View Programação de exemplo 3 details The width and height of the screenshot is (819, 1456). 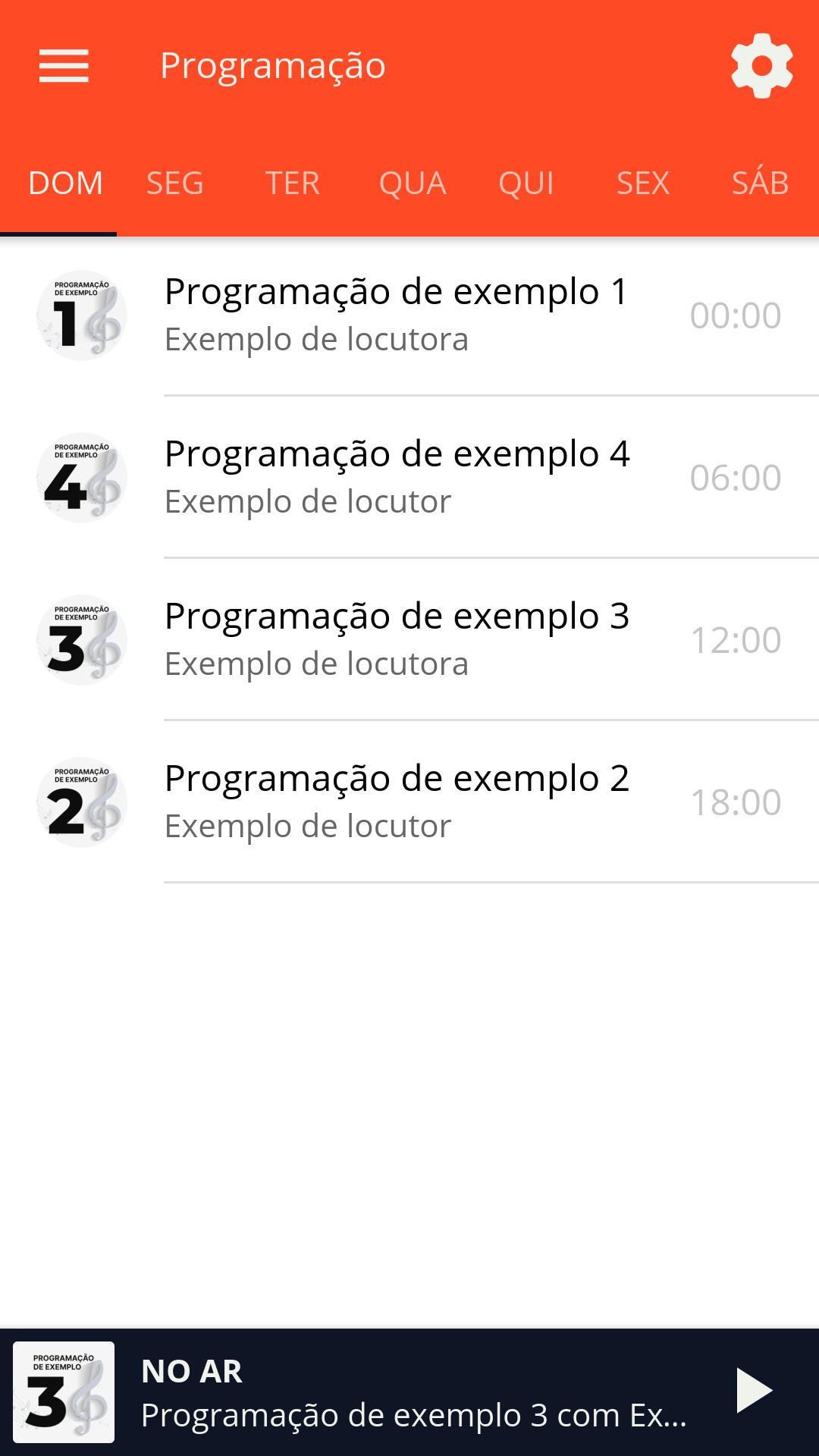click(409, 639)
